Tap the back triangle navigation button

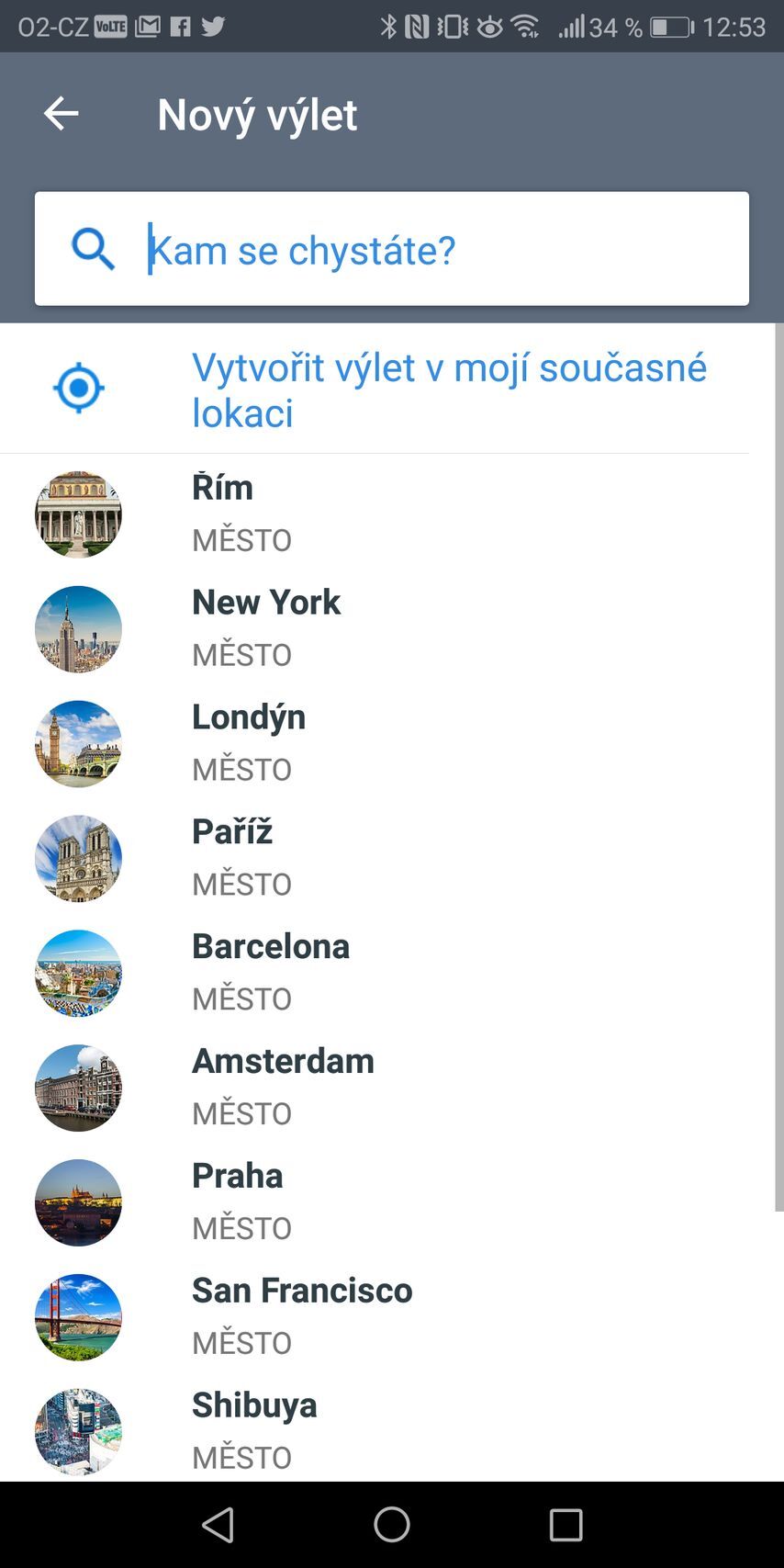[x=218, y=1524]
